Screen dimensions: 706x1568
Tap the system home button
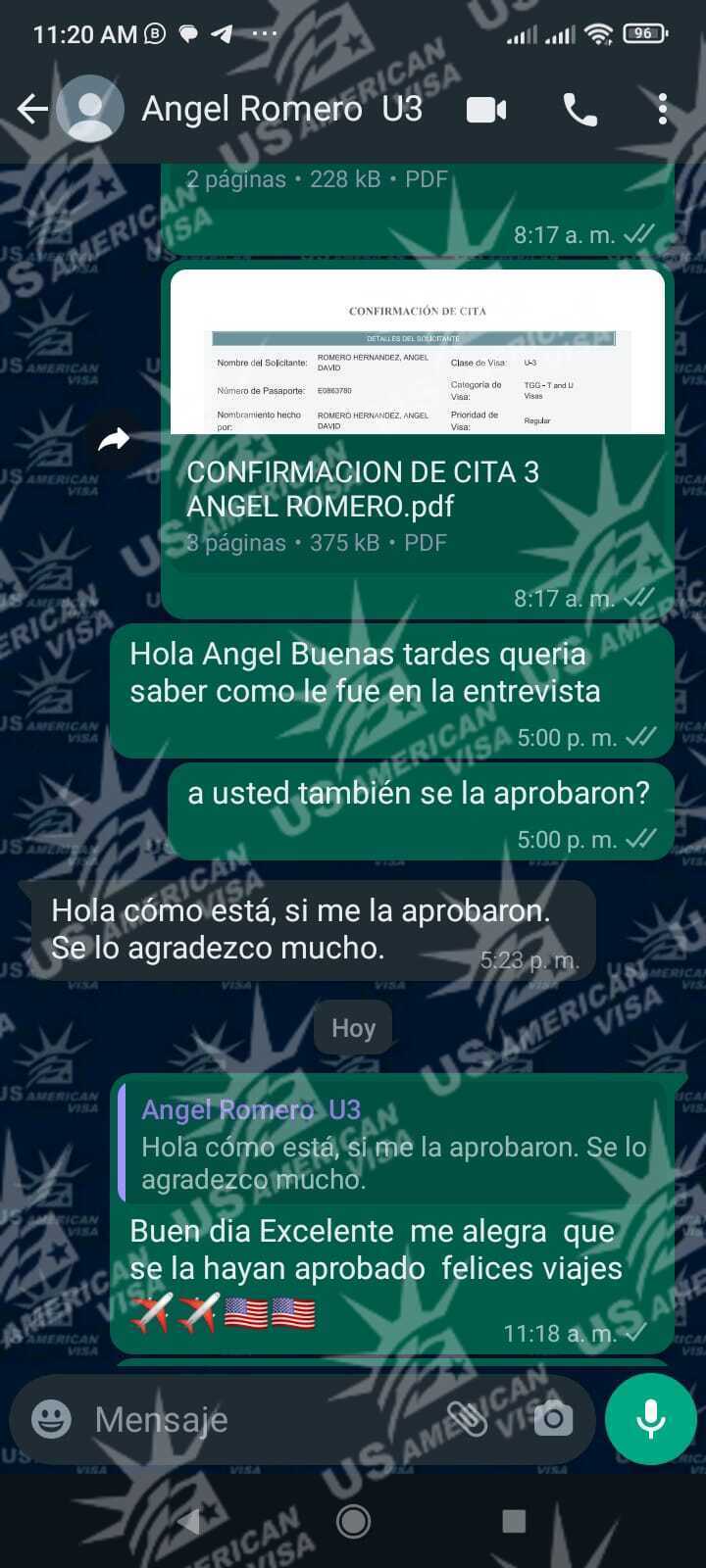pos(353,1521)
